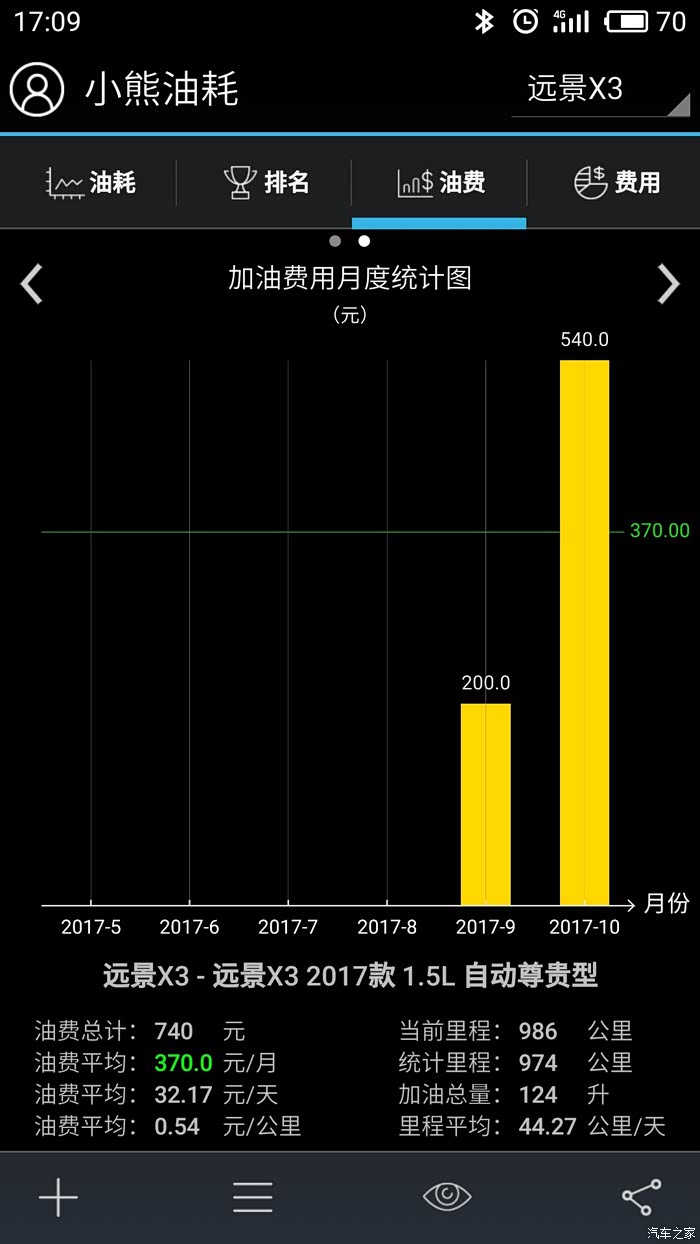700x1244 pixels.
Task: Add a new record with the plus icon
Action: coord(58,1197)
